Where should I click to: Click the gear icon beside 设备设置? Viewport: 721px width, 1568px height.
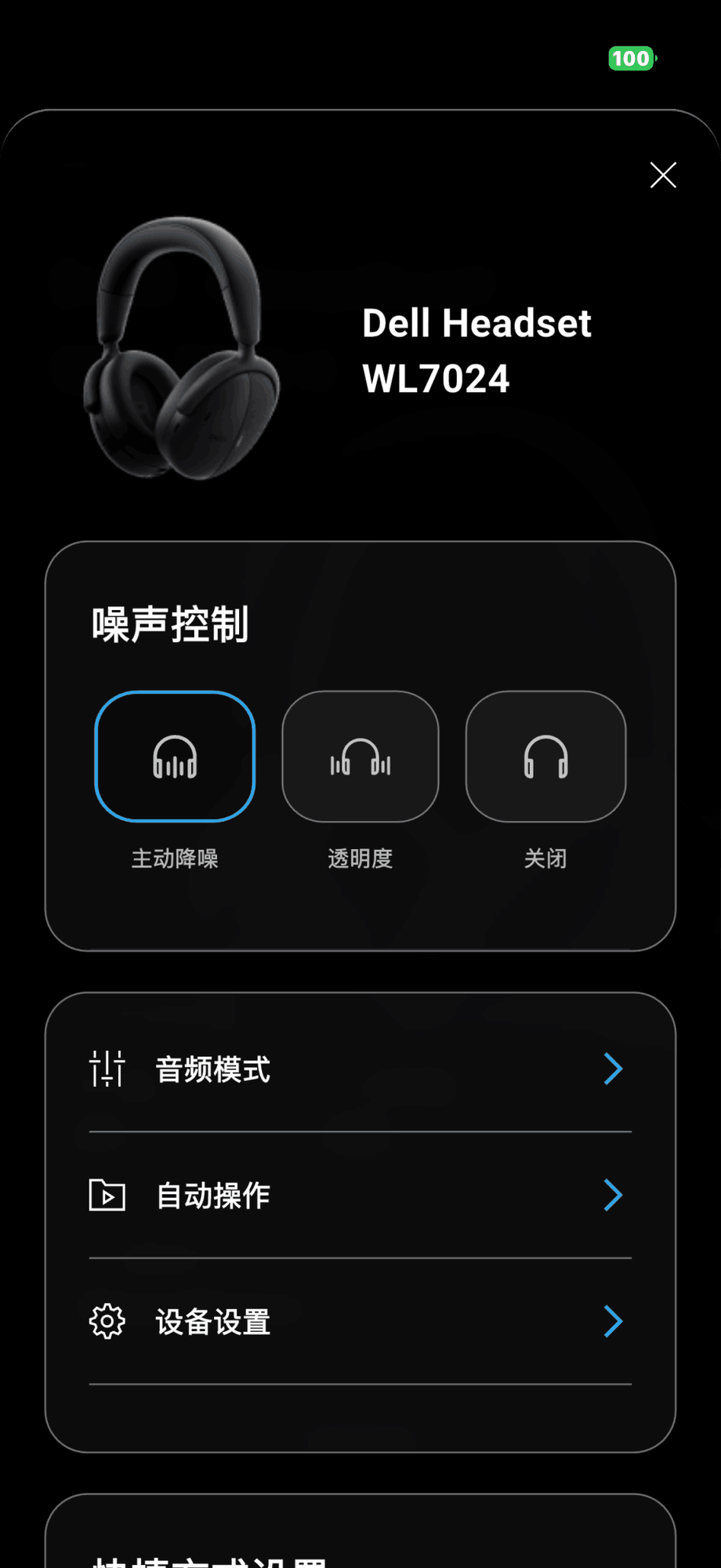(x=107, y=1321)
